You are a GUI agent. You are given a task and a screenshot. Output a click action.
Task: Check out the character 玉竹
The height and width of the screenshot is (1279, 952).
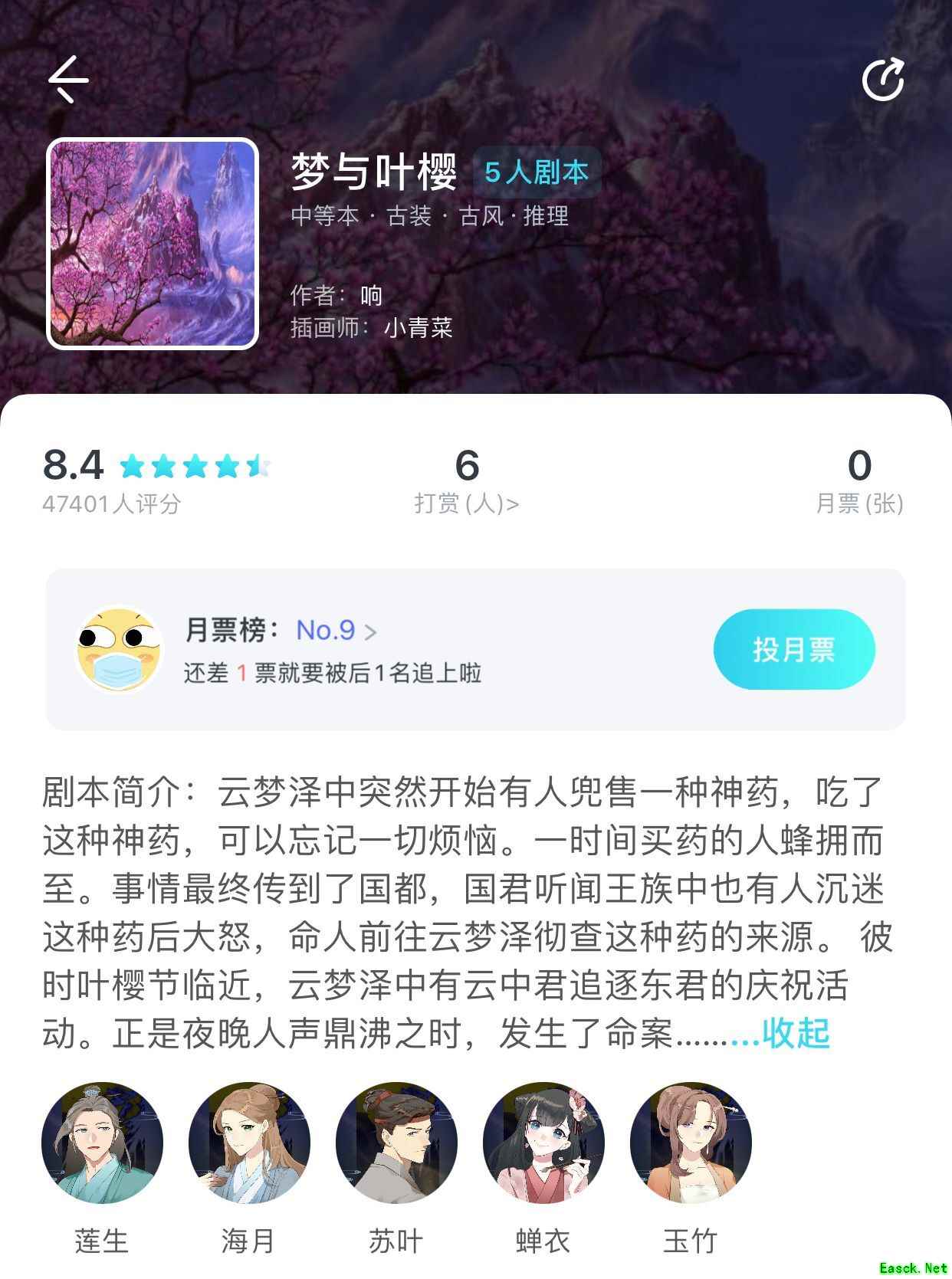[x=691, y=1143]
